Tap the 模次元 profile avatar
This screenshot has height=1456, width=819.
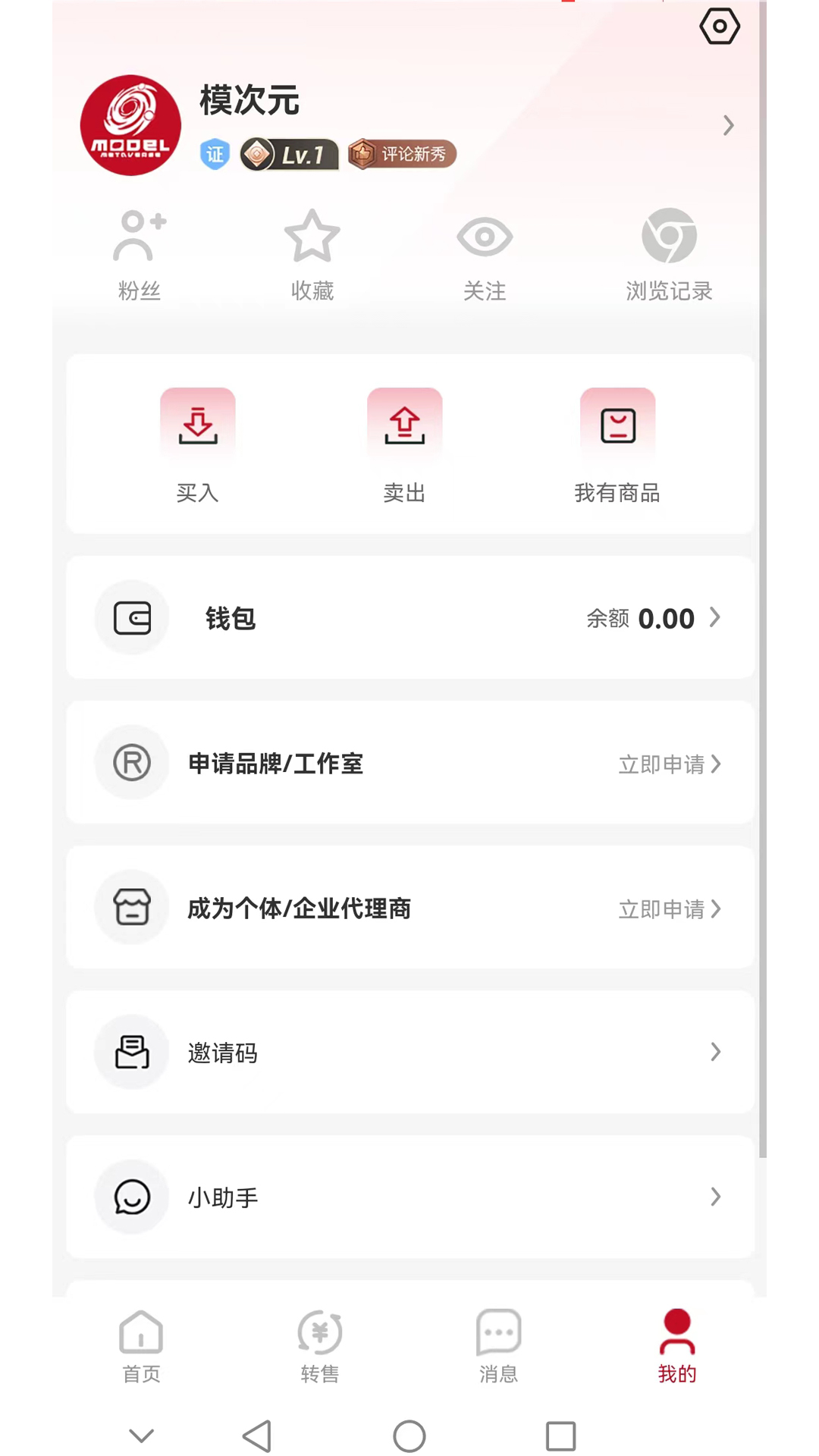point(130,125)
